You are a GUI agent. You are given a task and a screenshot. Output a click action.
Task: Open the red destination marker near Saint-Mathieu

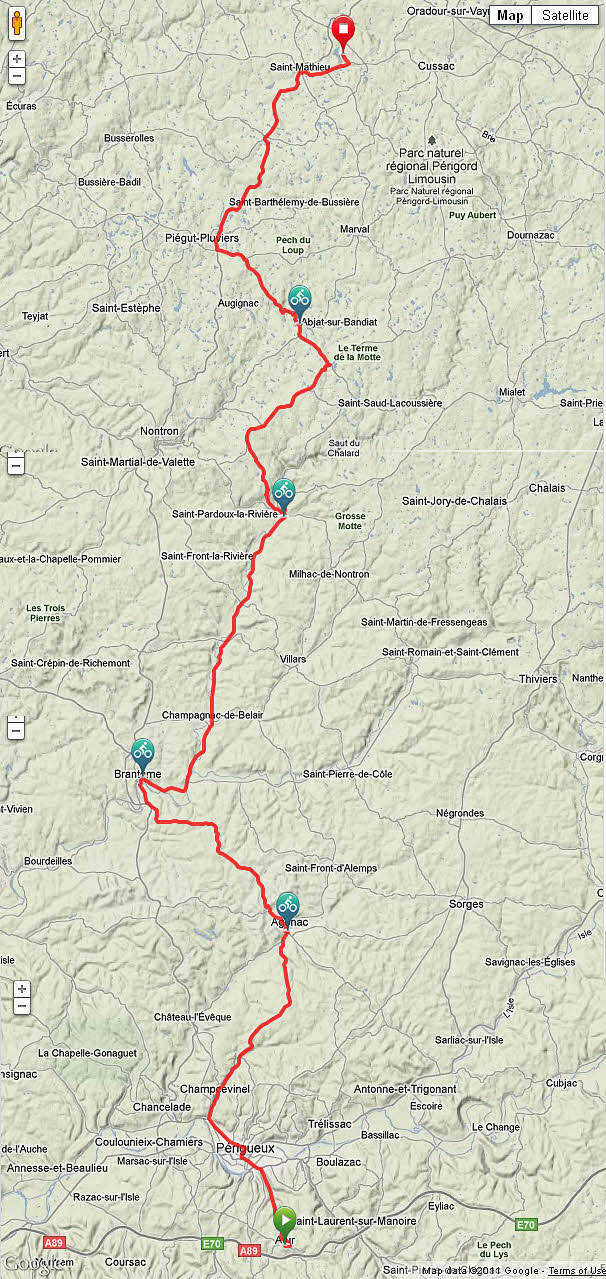[x=343, y=35]
